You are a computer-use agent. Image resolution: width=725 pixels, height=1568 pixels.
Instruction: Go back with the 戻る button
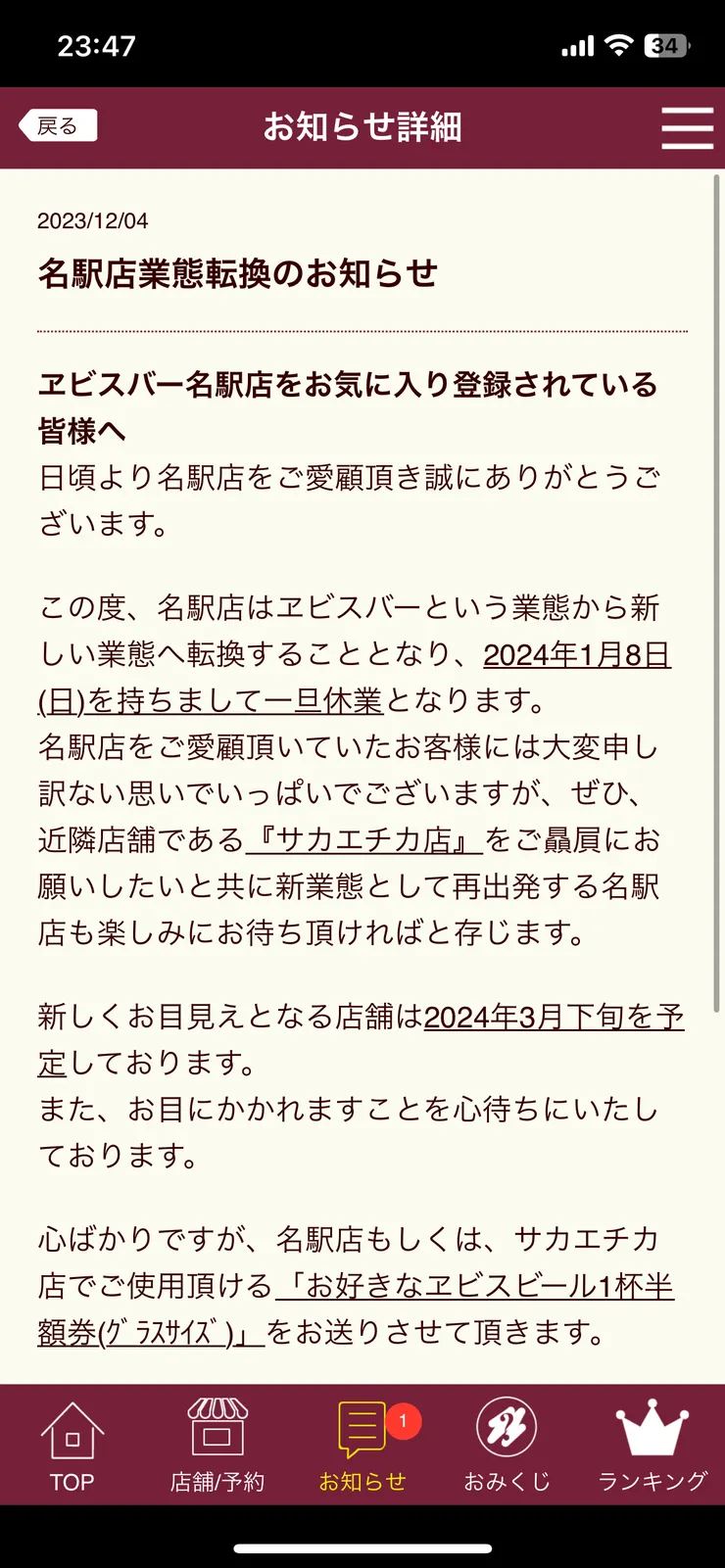click(58, 126)
